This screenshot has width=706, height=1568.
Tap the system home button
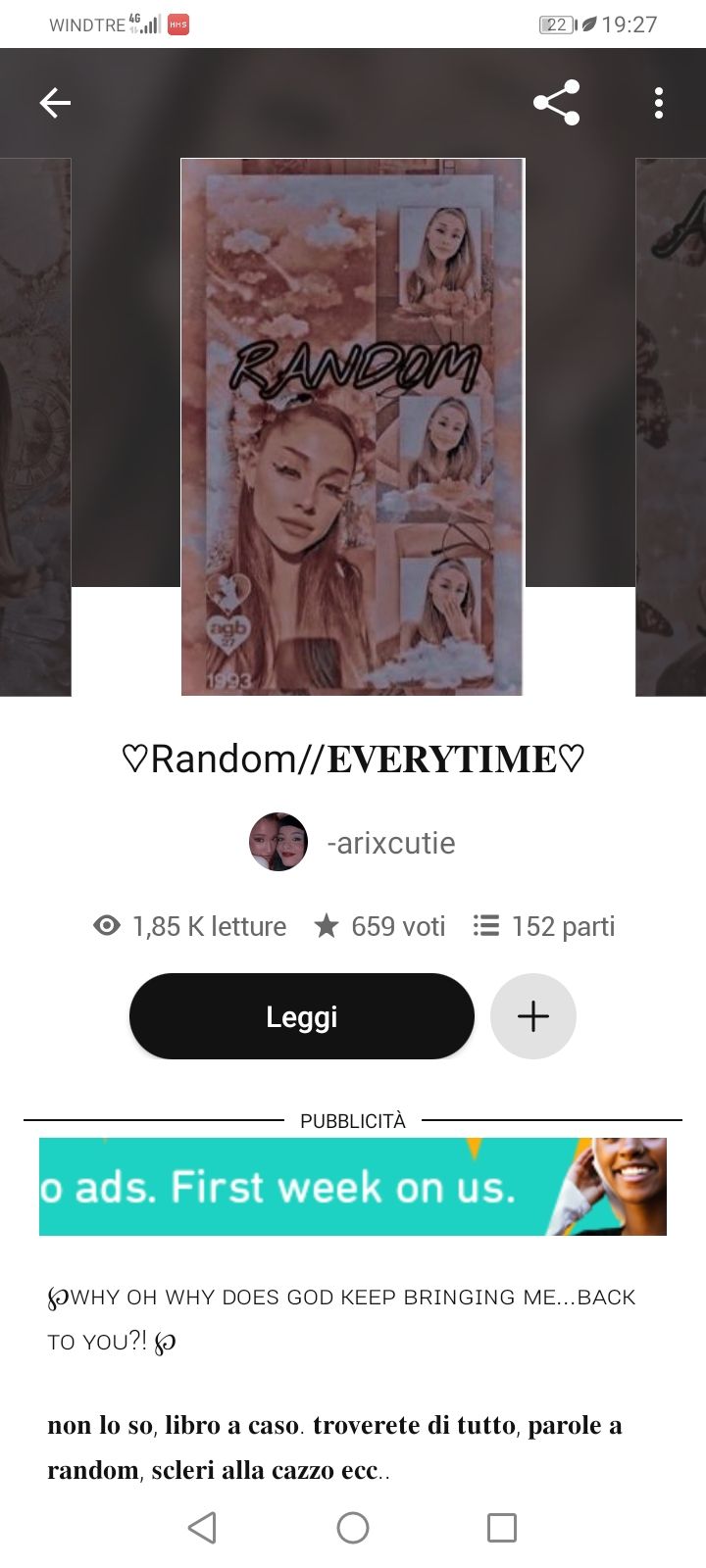[x=353, y=1527]
